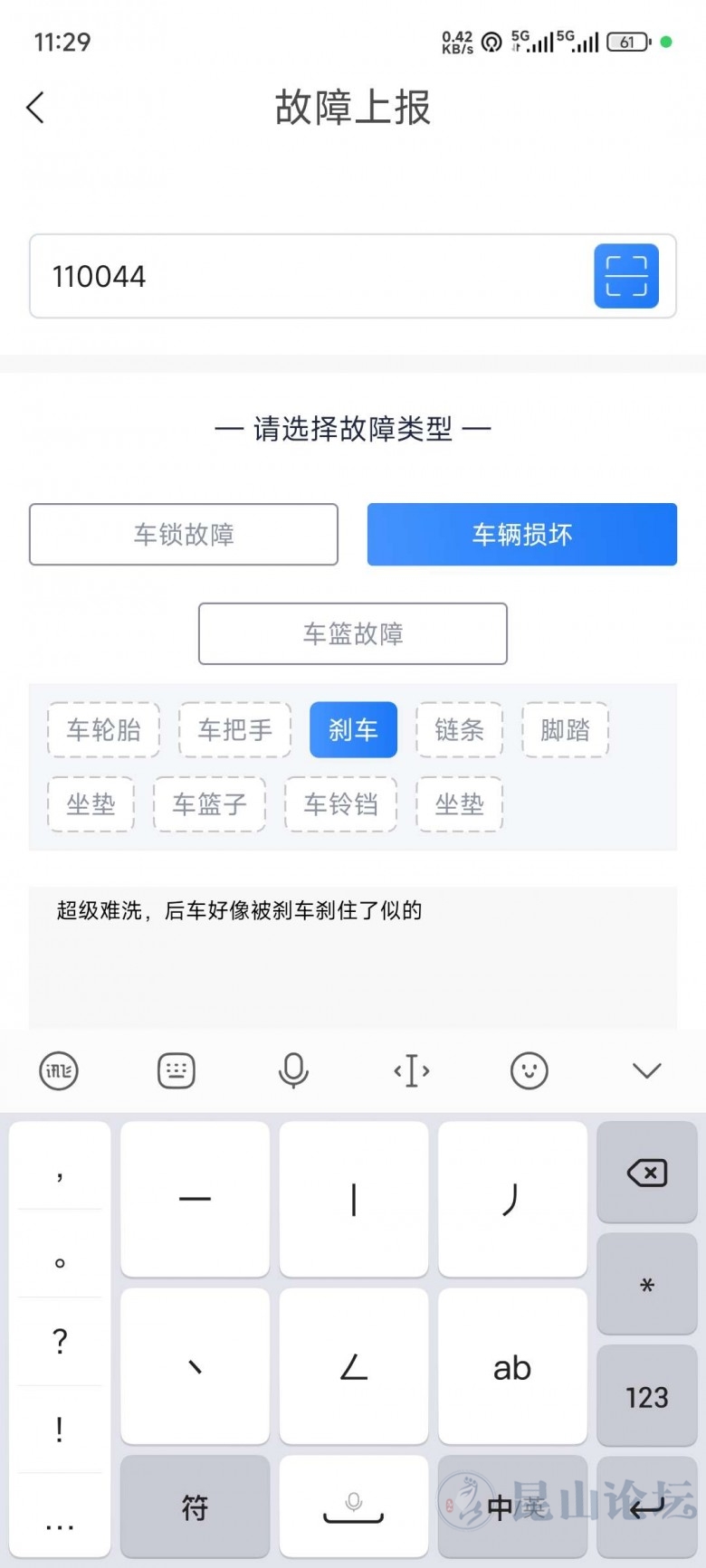Open the 符 symbols keyboard

pos(195,1507)
